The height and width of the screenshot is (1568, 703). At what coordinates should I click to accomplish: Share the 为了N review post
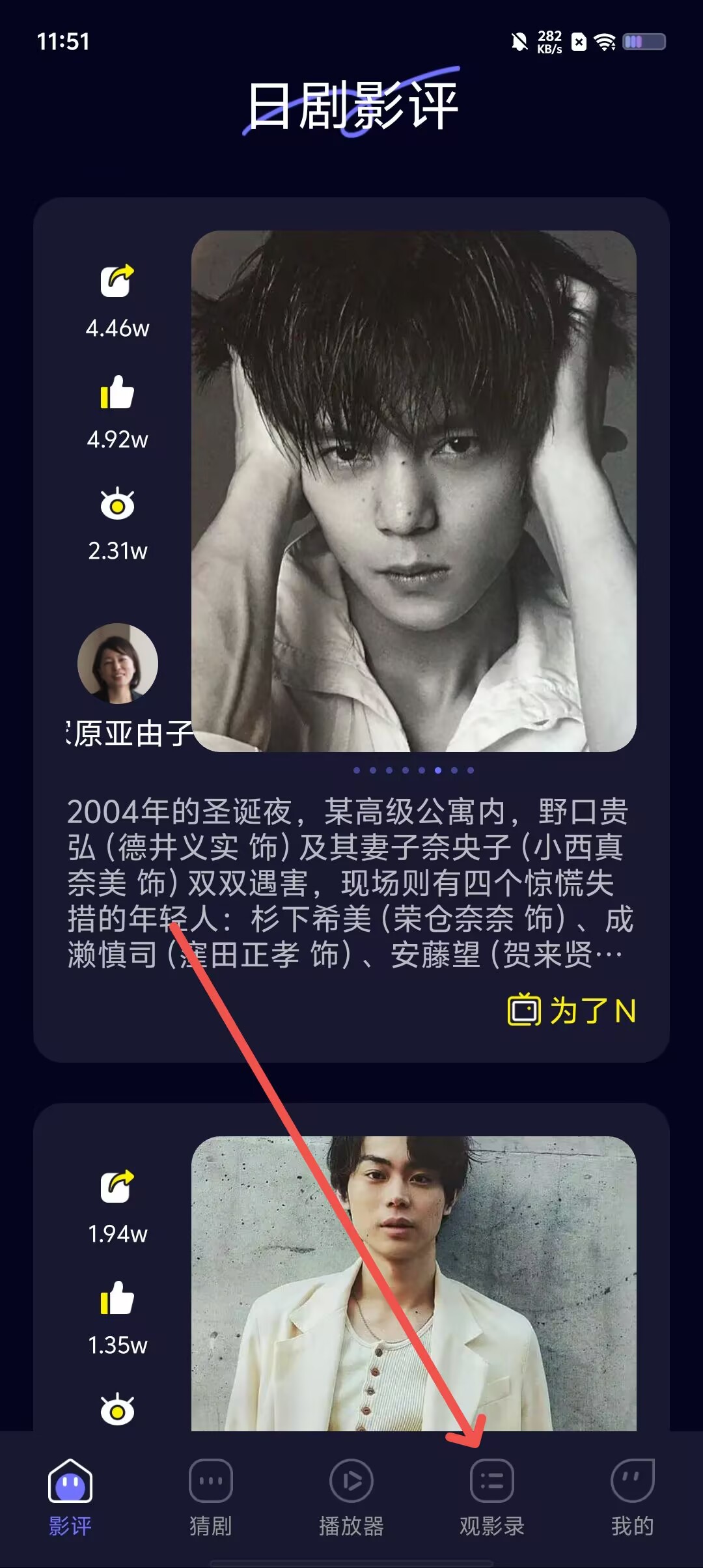pyautogui.click(x=117, y=281)
